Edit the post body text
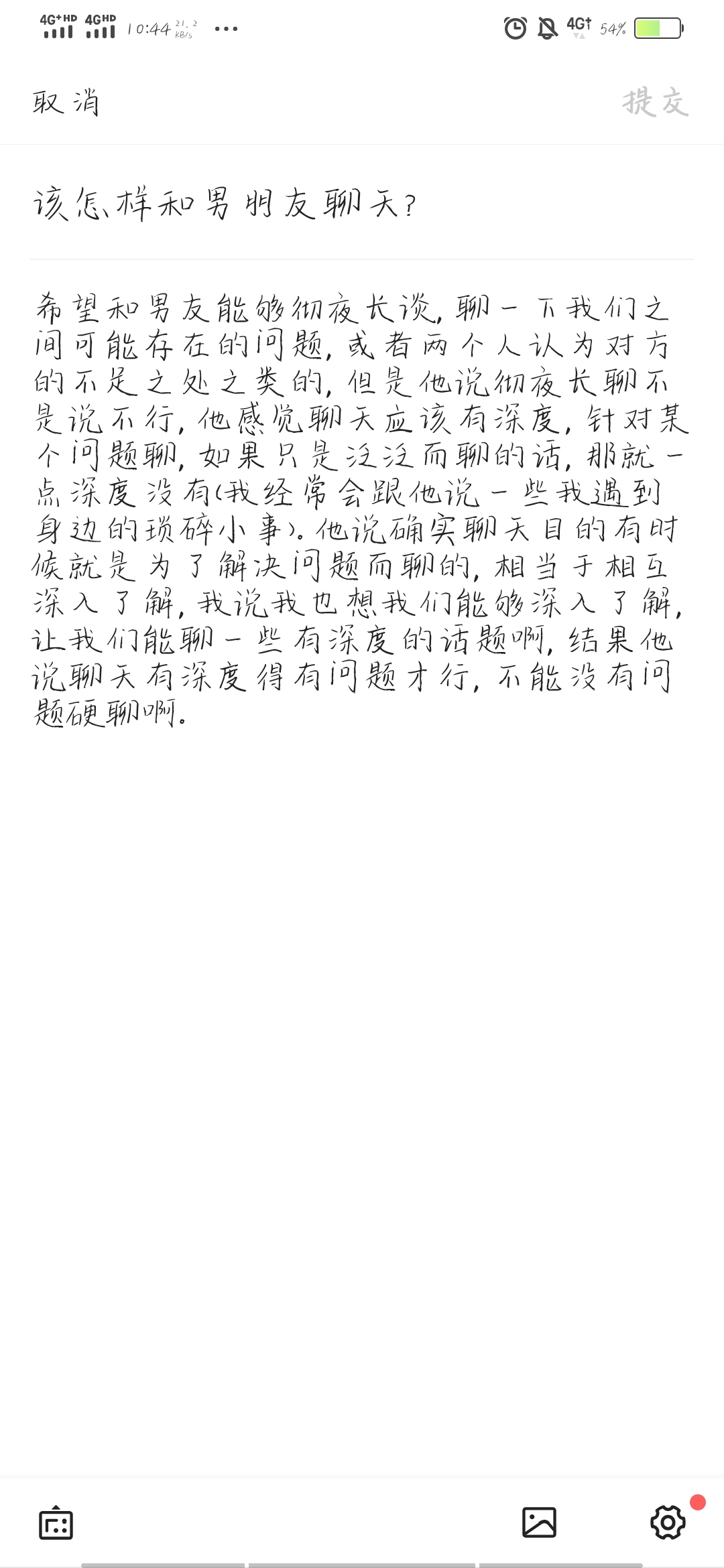The width and height of the screenshot is (724, 1568). tap(362, 511)
